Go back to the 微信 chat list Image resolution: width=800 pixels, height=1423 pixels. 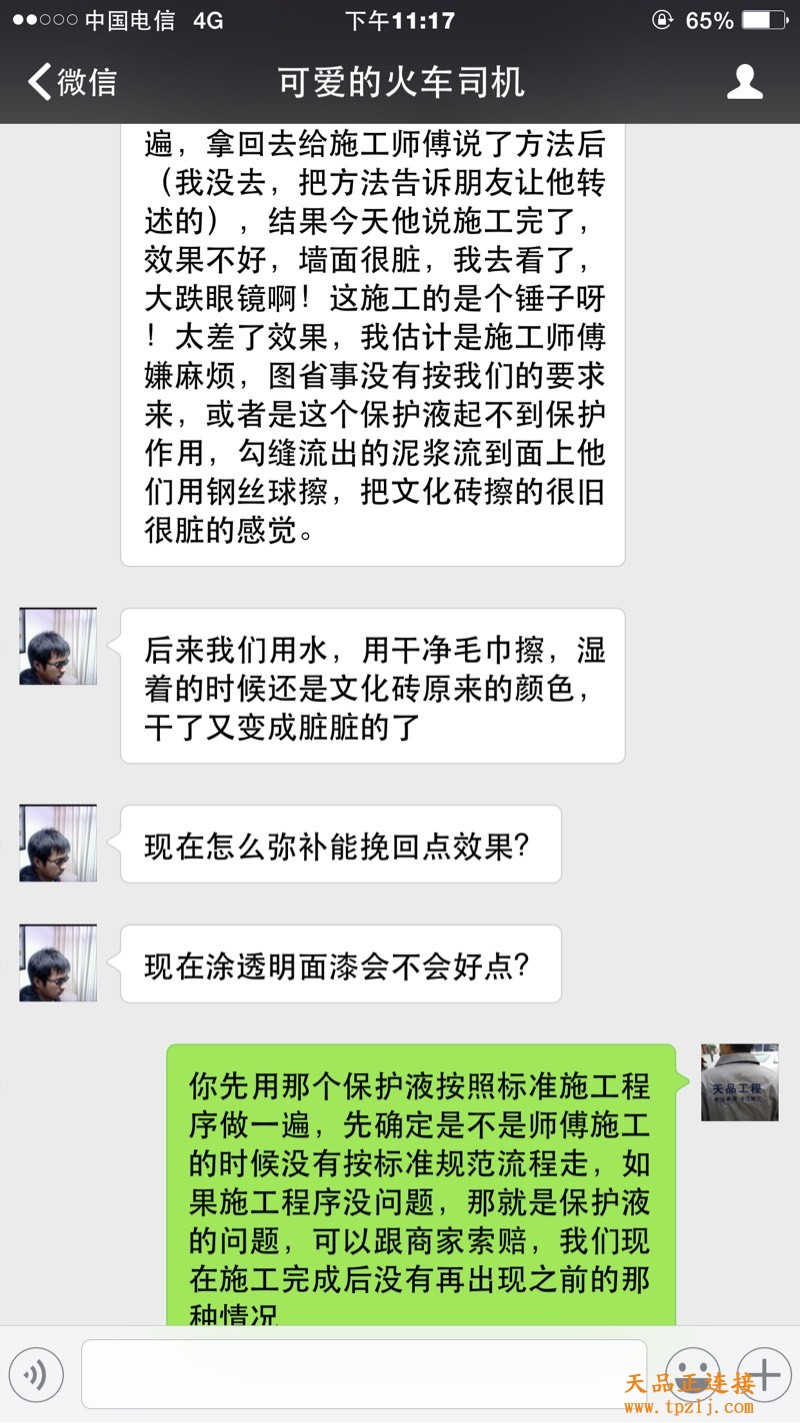point(72,82)
